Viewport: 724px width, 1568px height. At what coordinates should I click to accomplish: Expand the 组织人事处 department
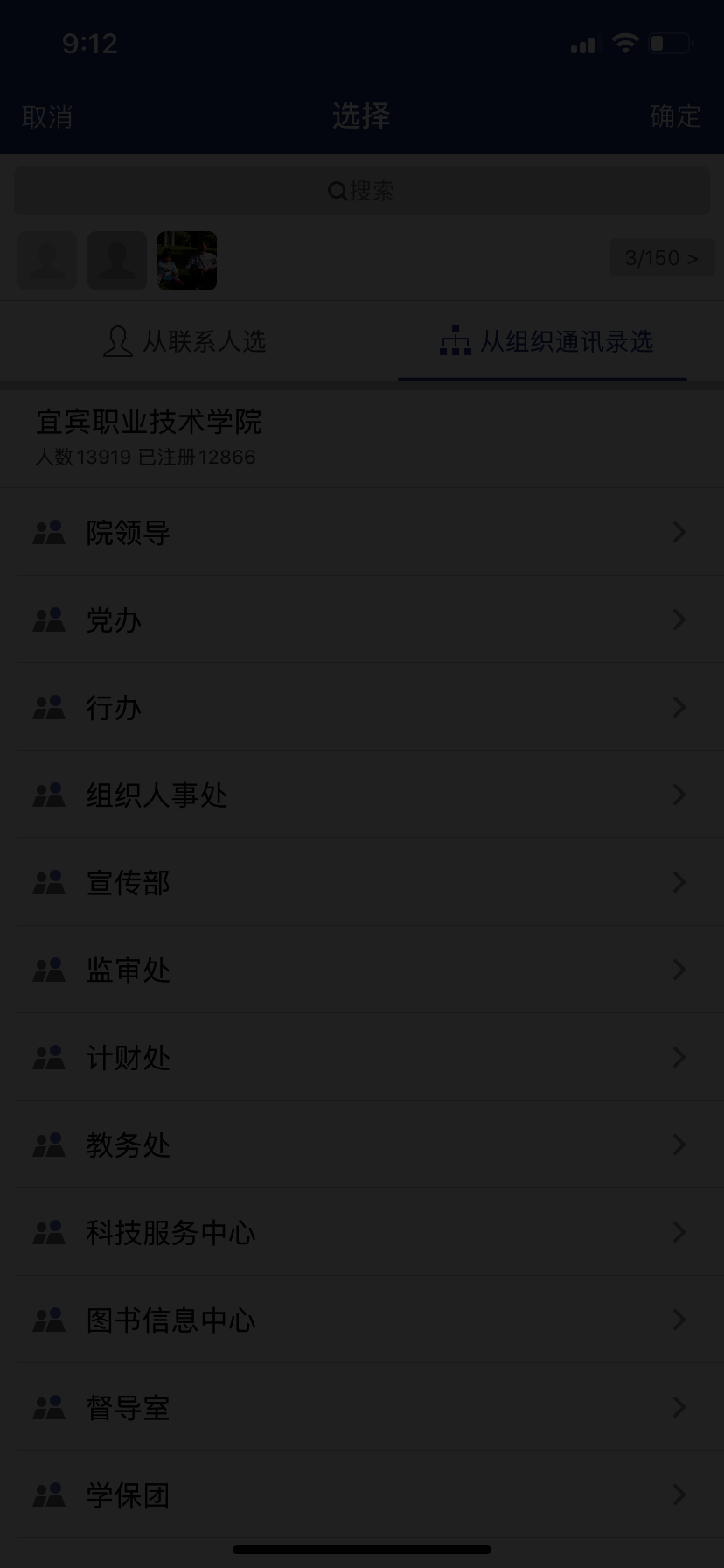coord(362,794)
